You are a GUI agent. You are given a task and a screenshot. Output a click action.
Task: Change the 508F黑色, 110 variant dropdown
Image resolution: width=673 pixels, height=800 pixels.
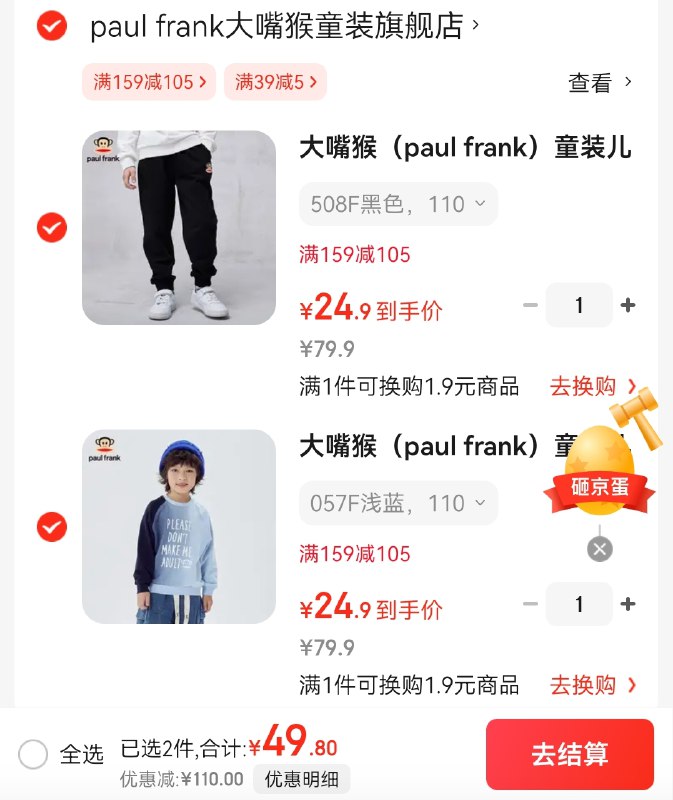click(x=398, y=204)
